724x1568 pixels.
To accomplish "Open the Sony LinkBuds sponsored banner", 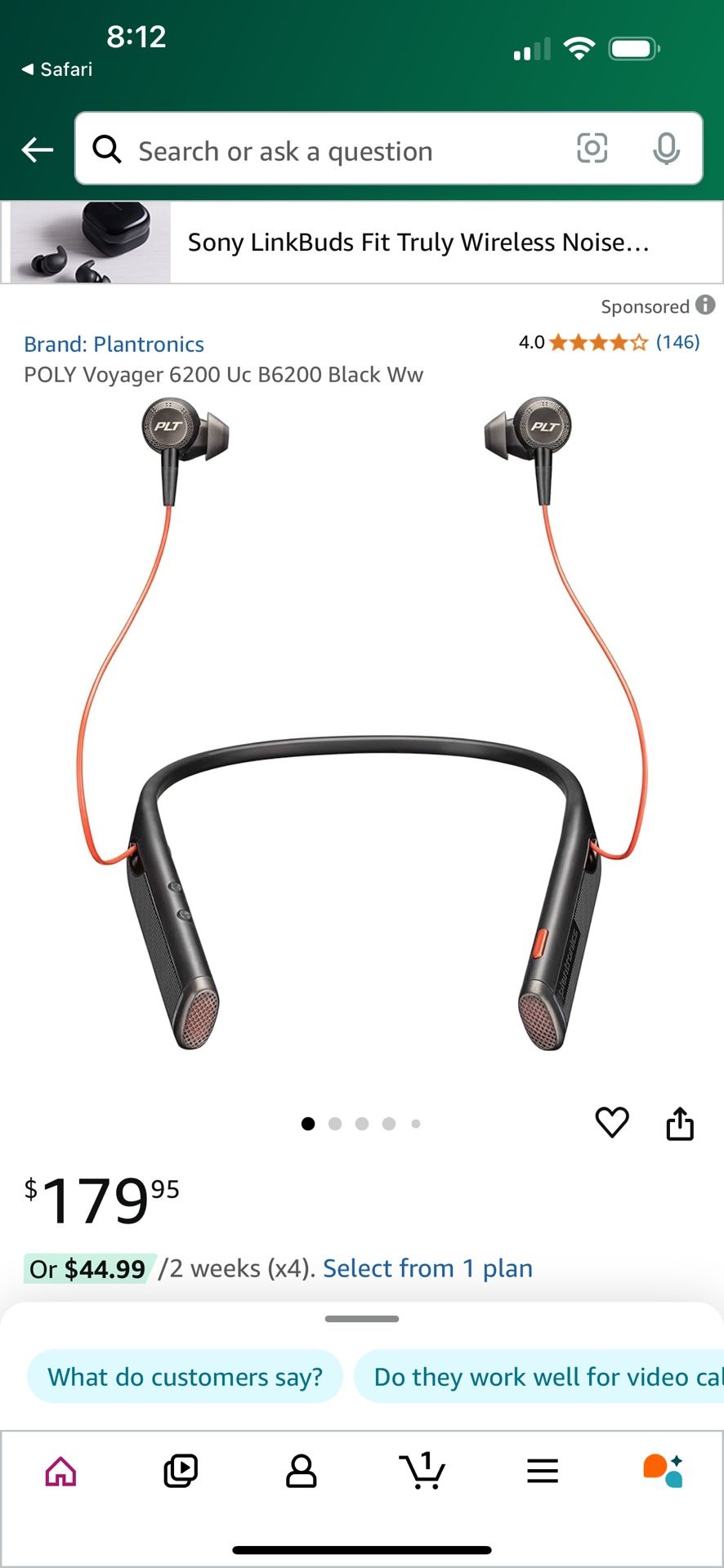I will tap(362, 242).
